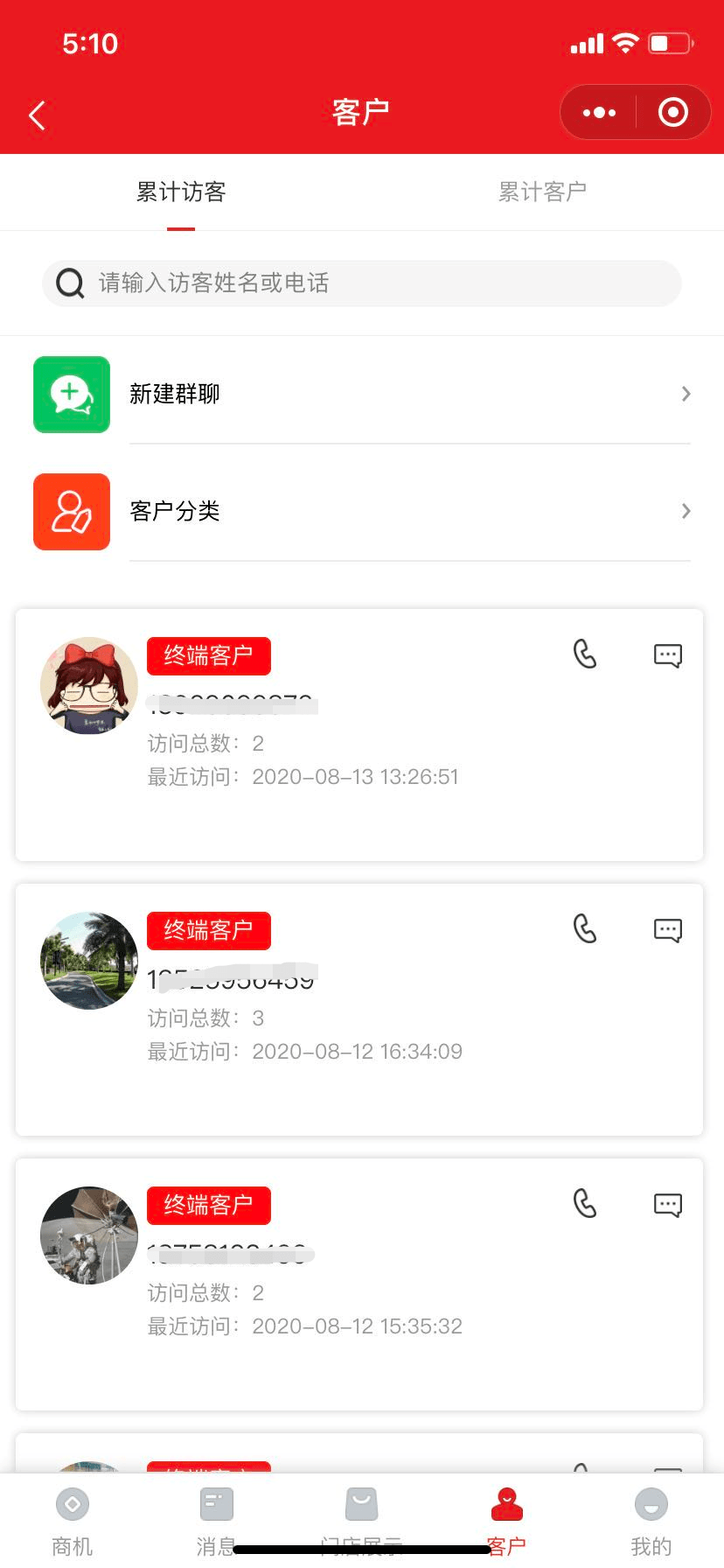Viewport: 724px width, 1568px height.
Task: Go to the 商机 tab
Action: [73, 1521]
